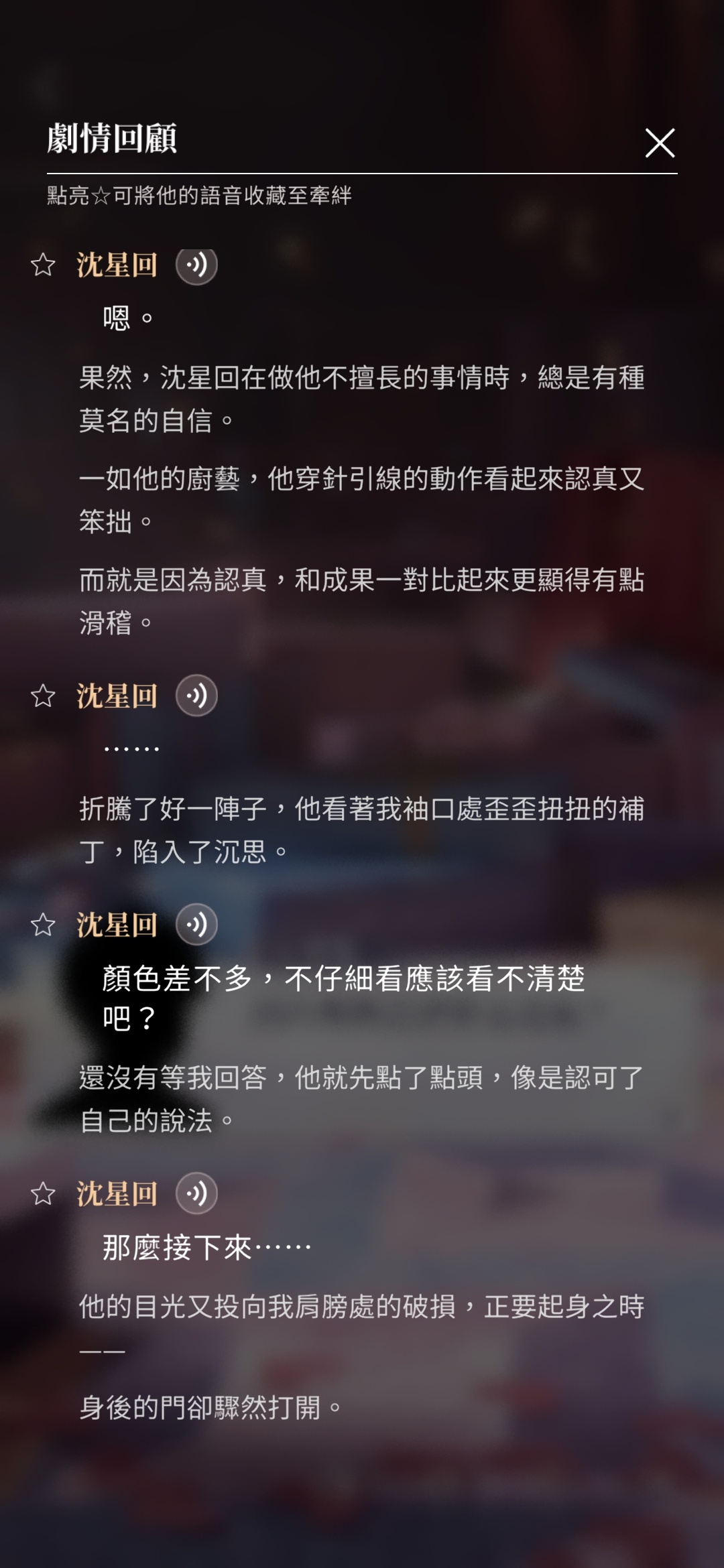Star the line「顏色差不多，不仔細看應該看不清楚吧？」
Image resolution: width=724 pixels, height=1568 pixels.
pos(43,925)
